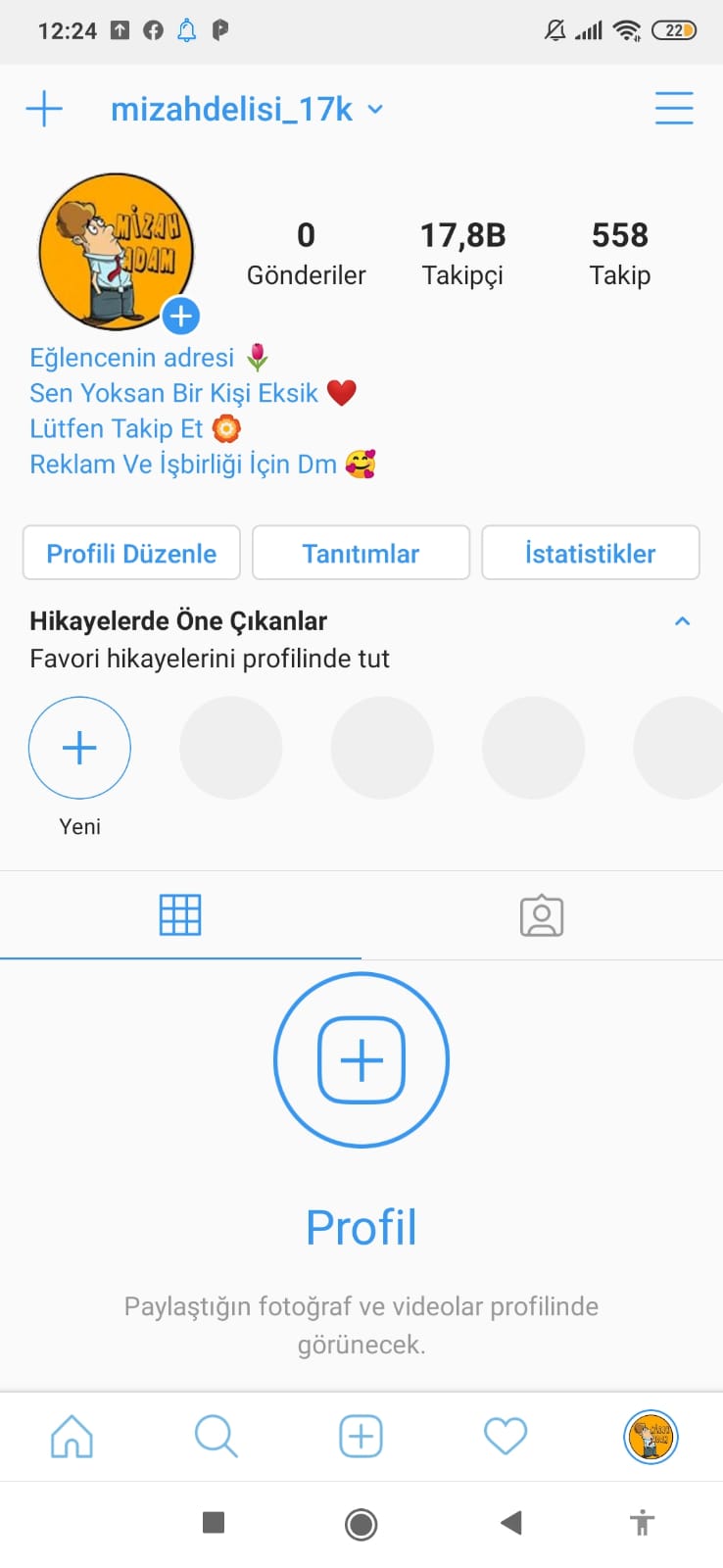Open the search and explore tab
This screenshot has width=723, height=1568.
pos(216,1437)
